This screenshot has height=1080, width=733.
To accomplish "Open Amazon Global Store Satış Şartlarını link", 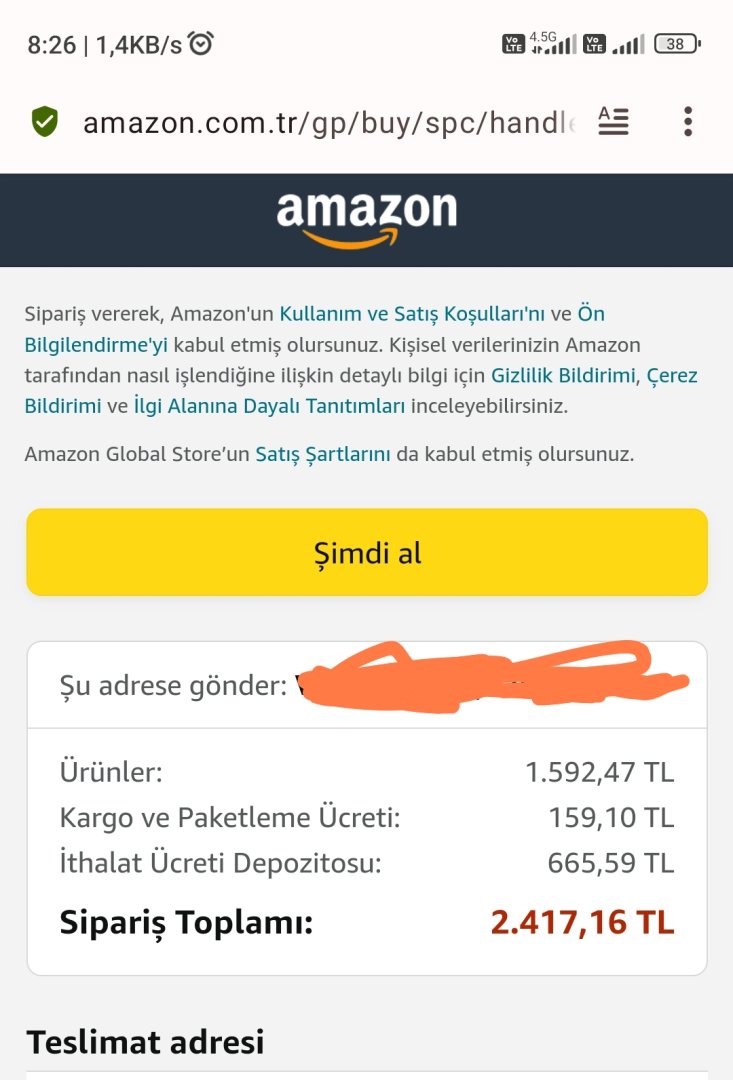I will (323, 454).
